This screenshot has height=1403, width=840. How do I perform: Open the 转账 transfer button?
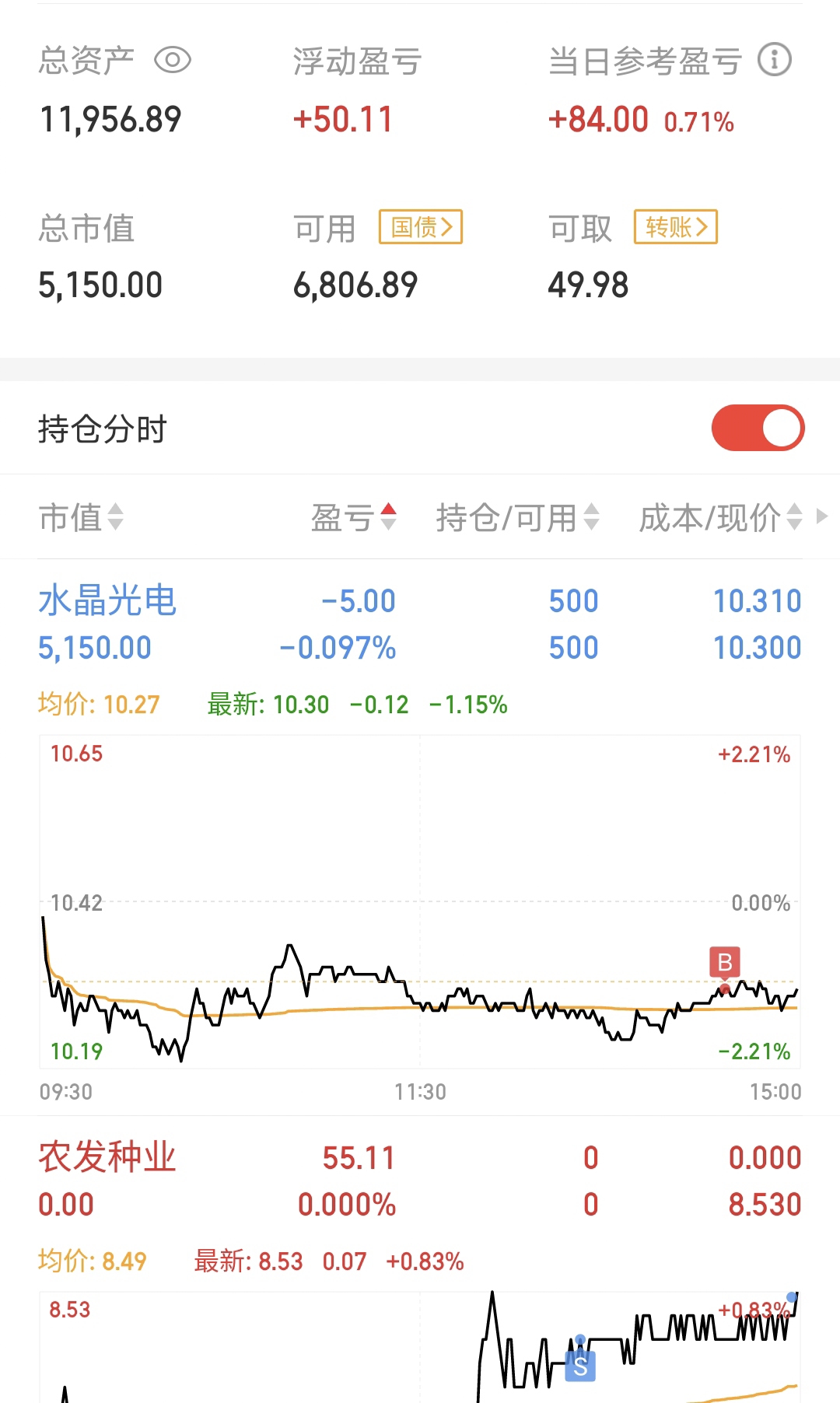(676, 227)
